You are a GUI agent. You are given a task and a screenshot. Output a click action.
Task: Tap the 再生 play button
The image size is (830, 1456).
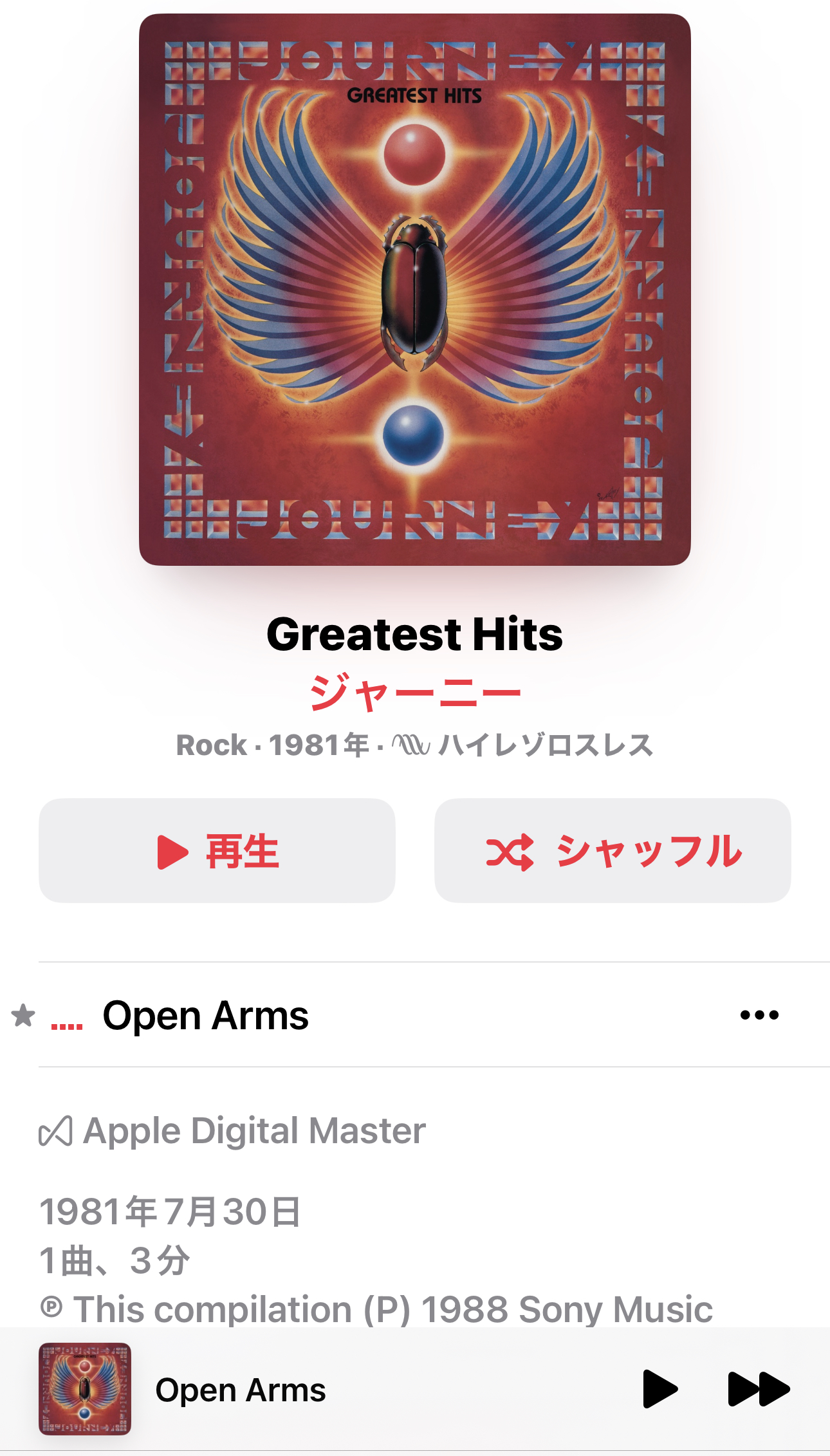click(x=217, y=850)
